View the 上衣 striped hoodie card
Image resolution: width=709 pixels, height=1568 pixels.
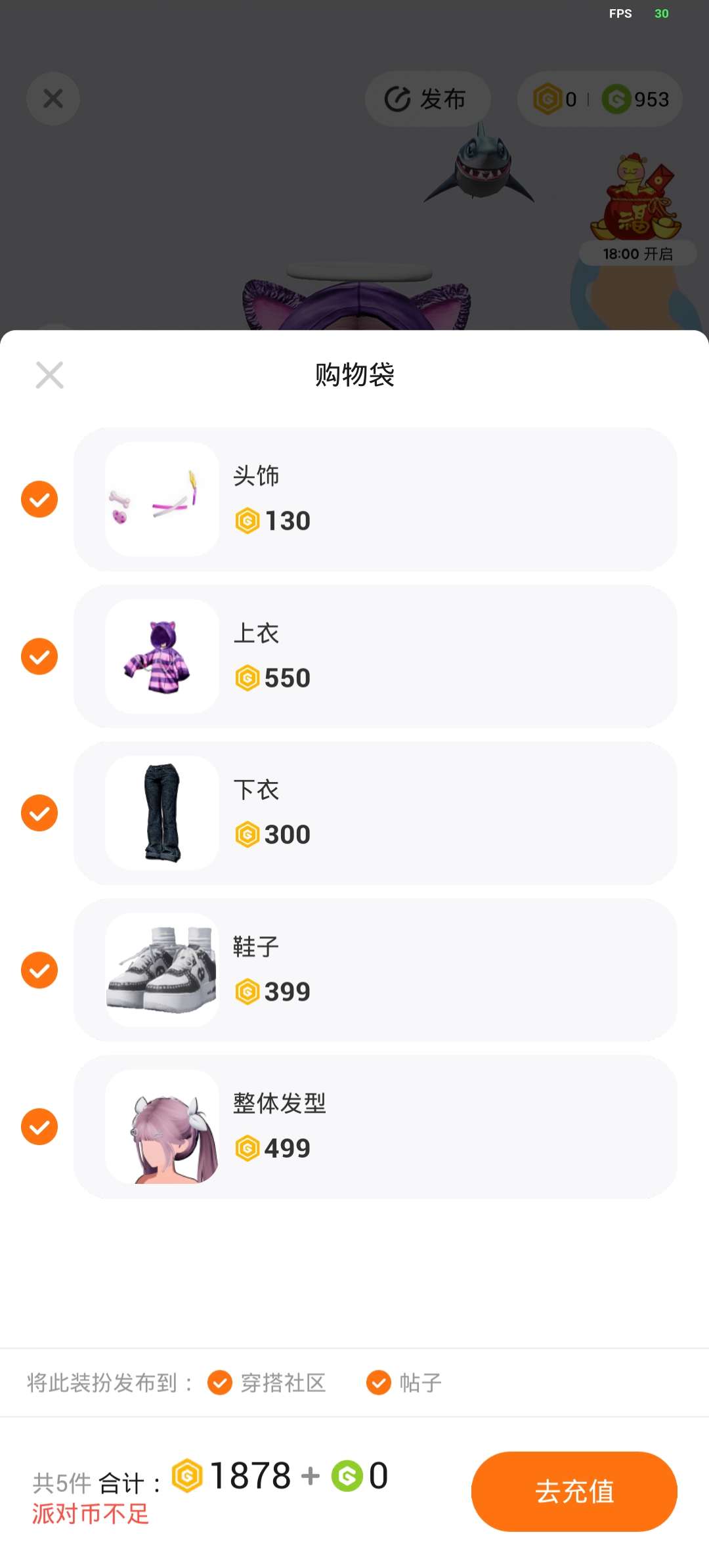(375, 656)
